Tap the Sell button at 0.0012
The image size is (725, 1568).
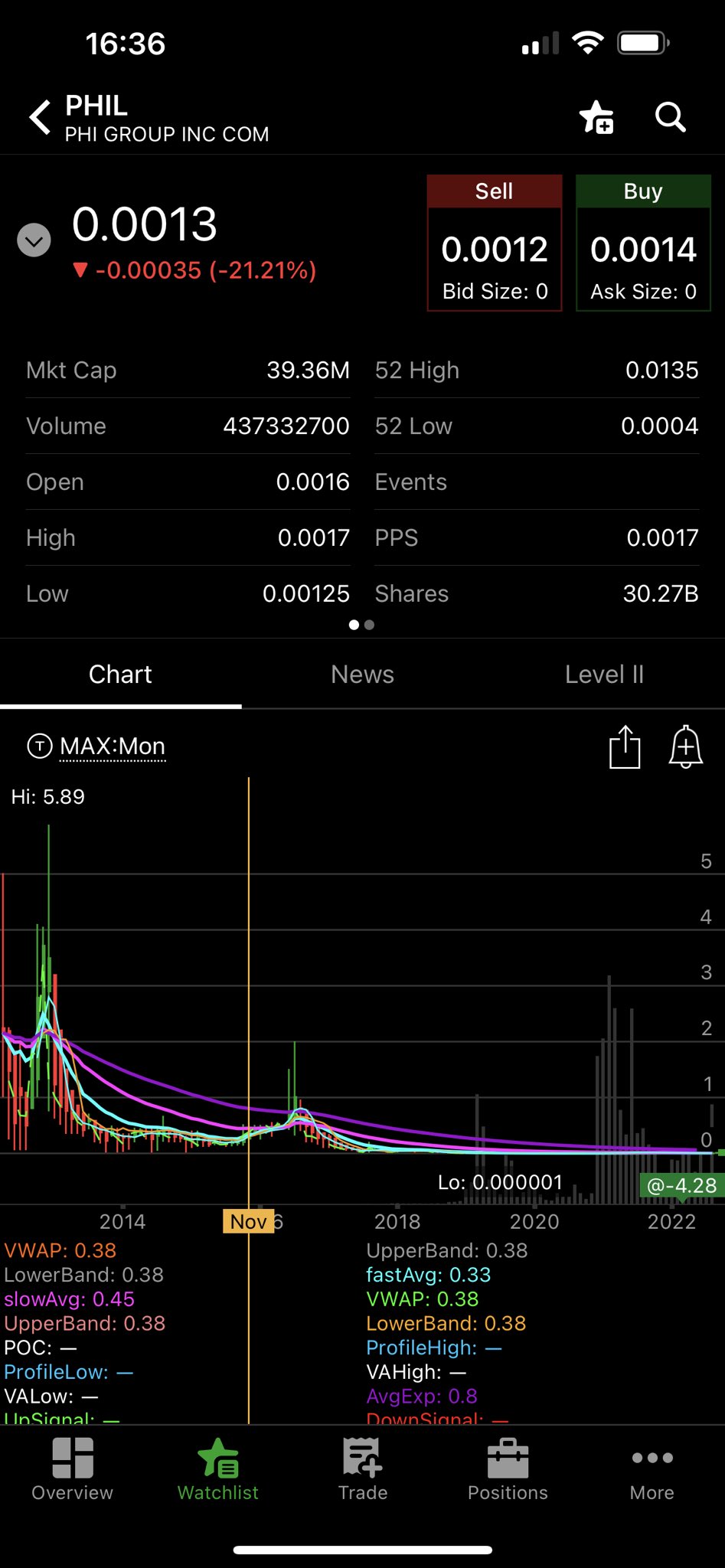click(495, 243)
